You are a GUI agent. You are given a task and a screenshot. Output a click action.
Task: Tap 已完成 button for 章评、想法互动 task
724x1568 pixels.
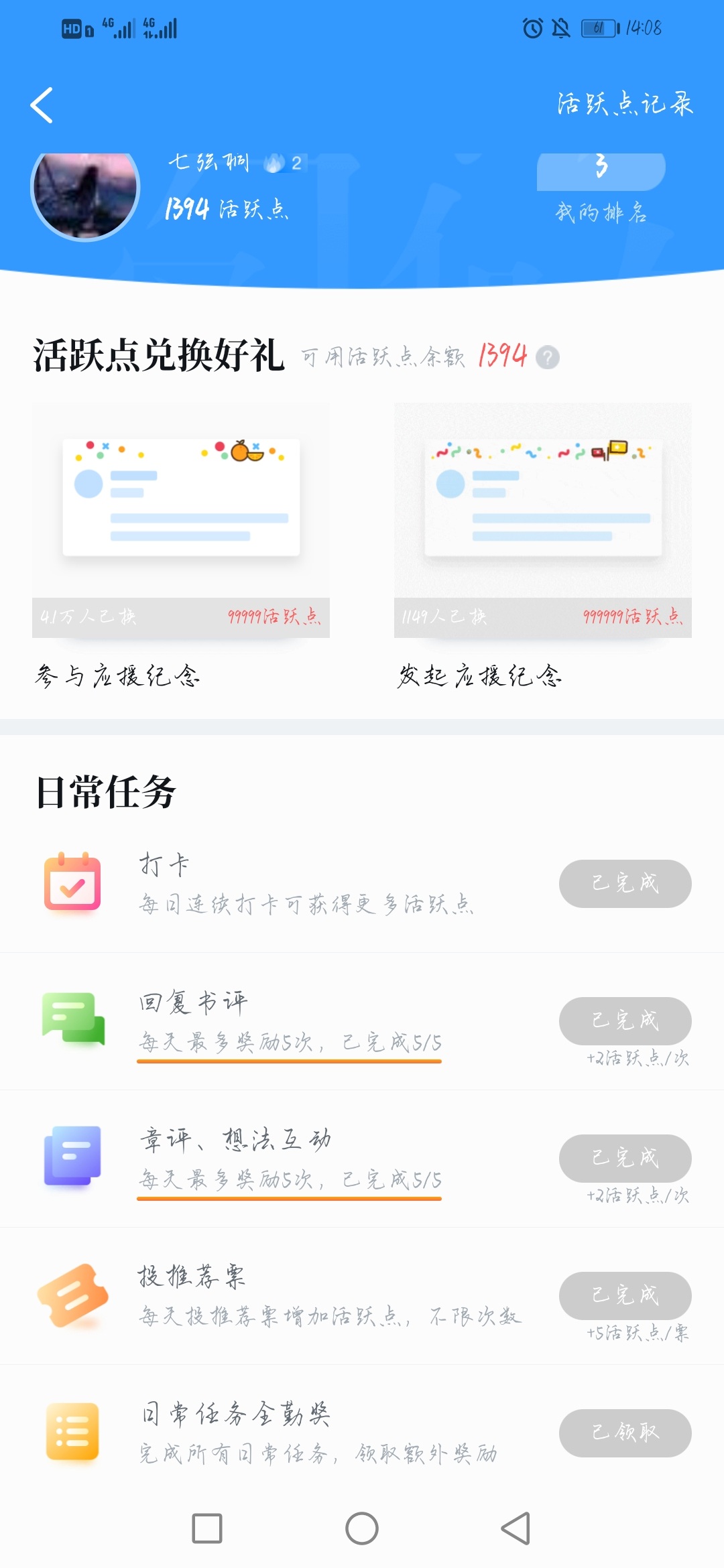click(x=625, y=1158)
